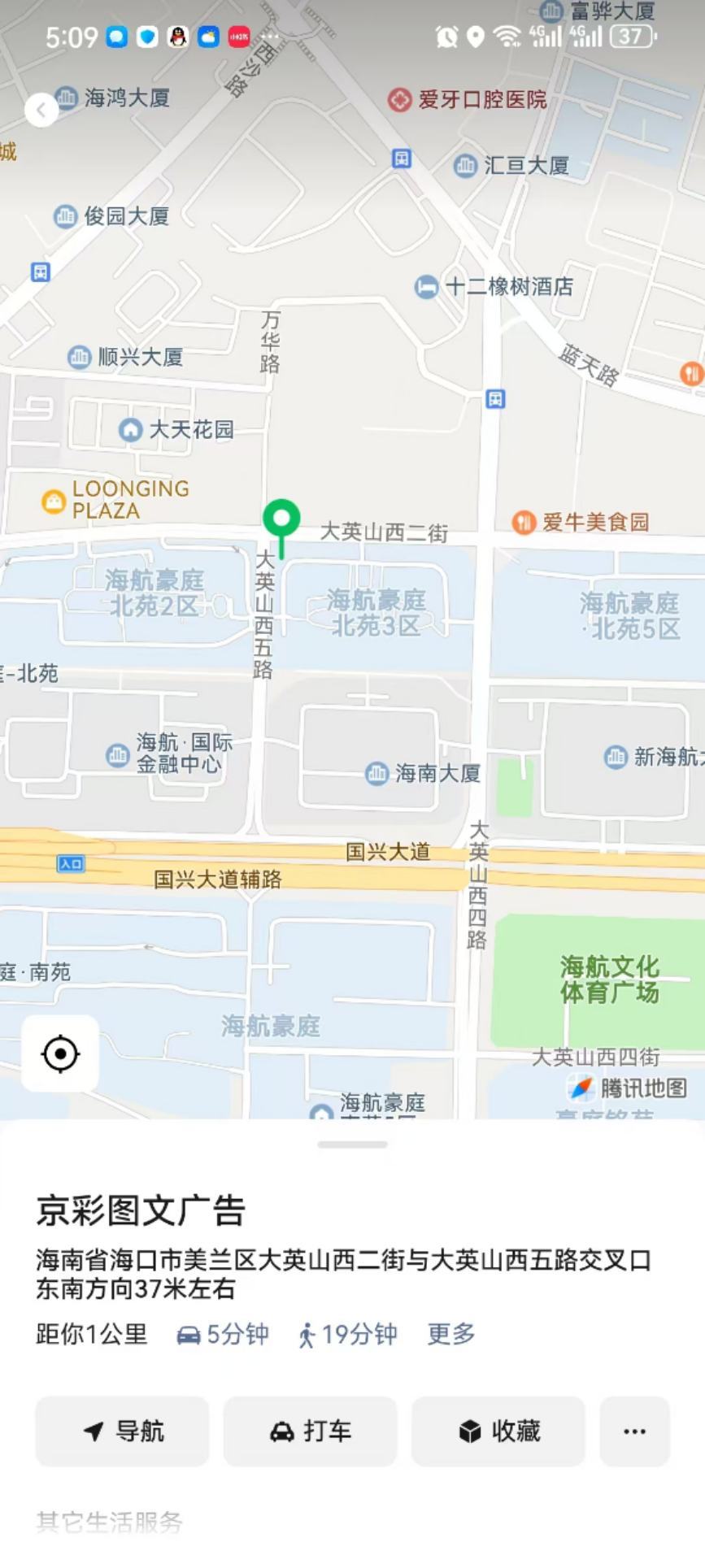Screen dimensions: 705x1568
Task: Select the 爱牛美食园 restaurant marker
Action: click(524, 522)
